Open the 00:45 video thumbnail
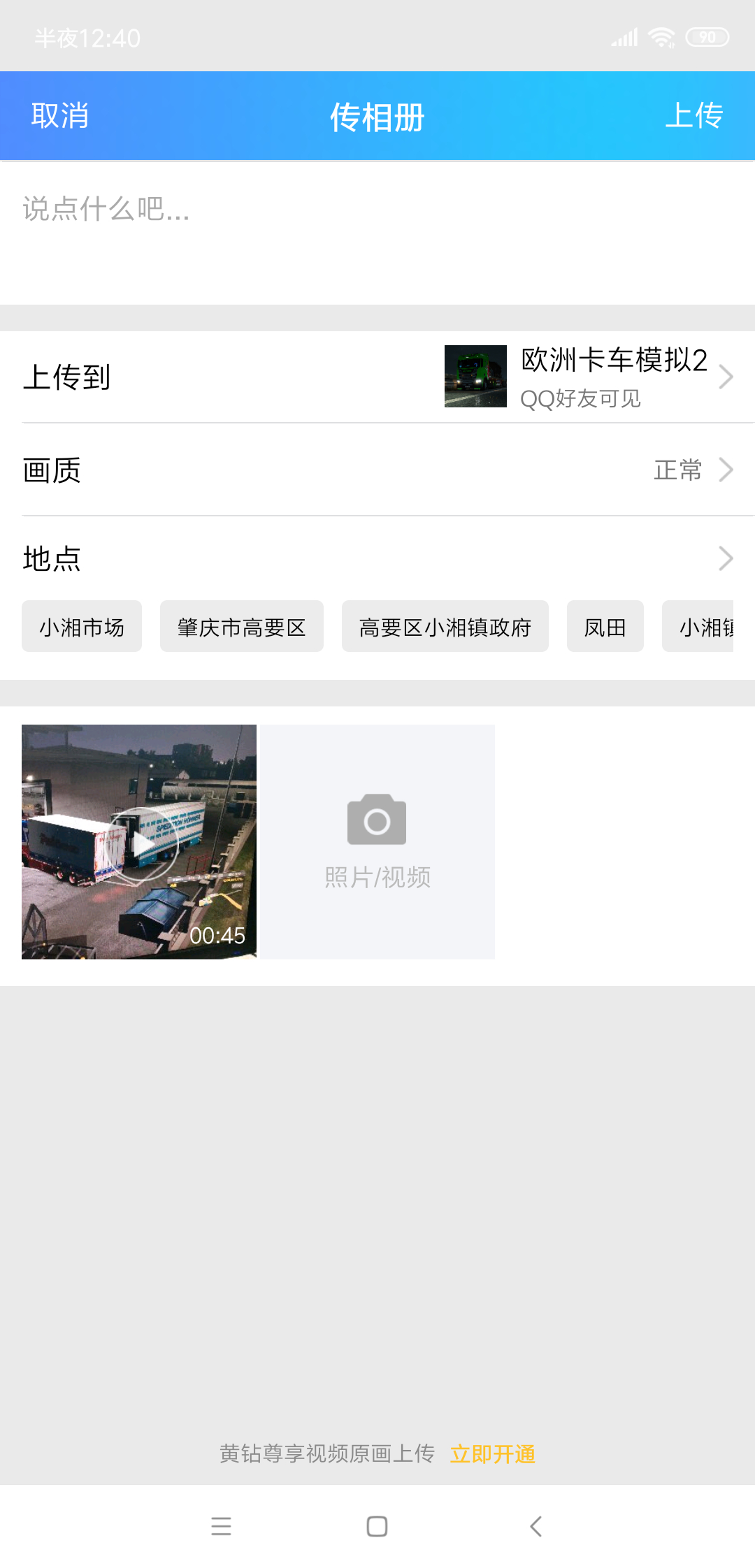755x1568 pixels. click(x=139, y=842)
